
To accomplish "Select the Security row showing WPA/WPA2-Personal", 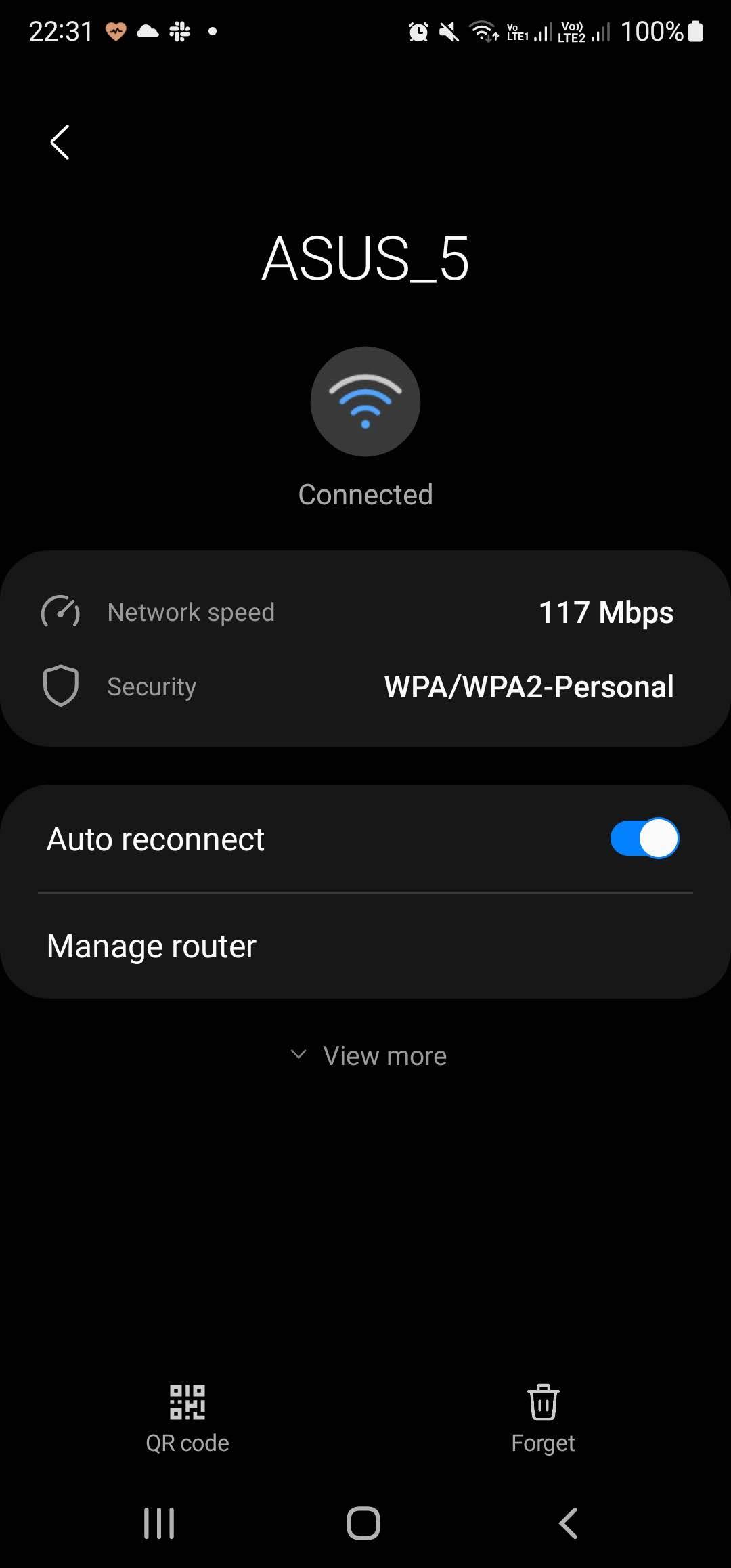I will pos(365,685).
